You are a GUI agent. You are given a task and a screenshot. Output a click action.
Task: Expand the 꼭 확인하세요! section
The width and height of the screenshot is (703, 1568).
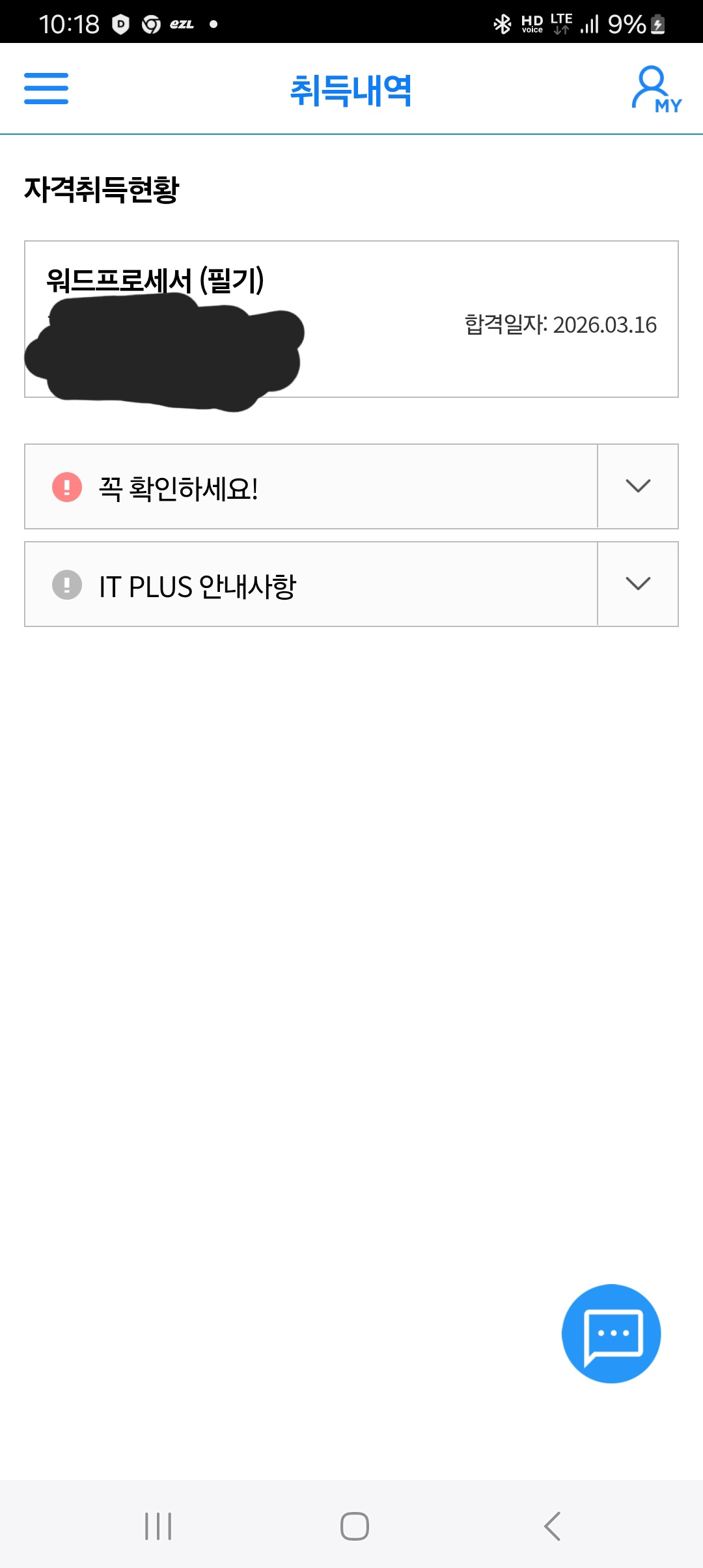coord(637,486)
